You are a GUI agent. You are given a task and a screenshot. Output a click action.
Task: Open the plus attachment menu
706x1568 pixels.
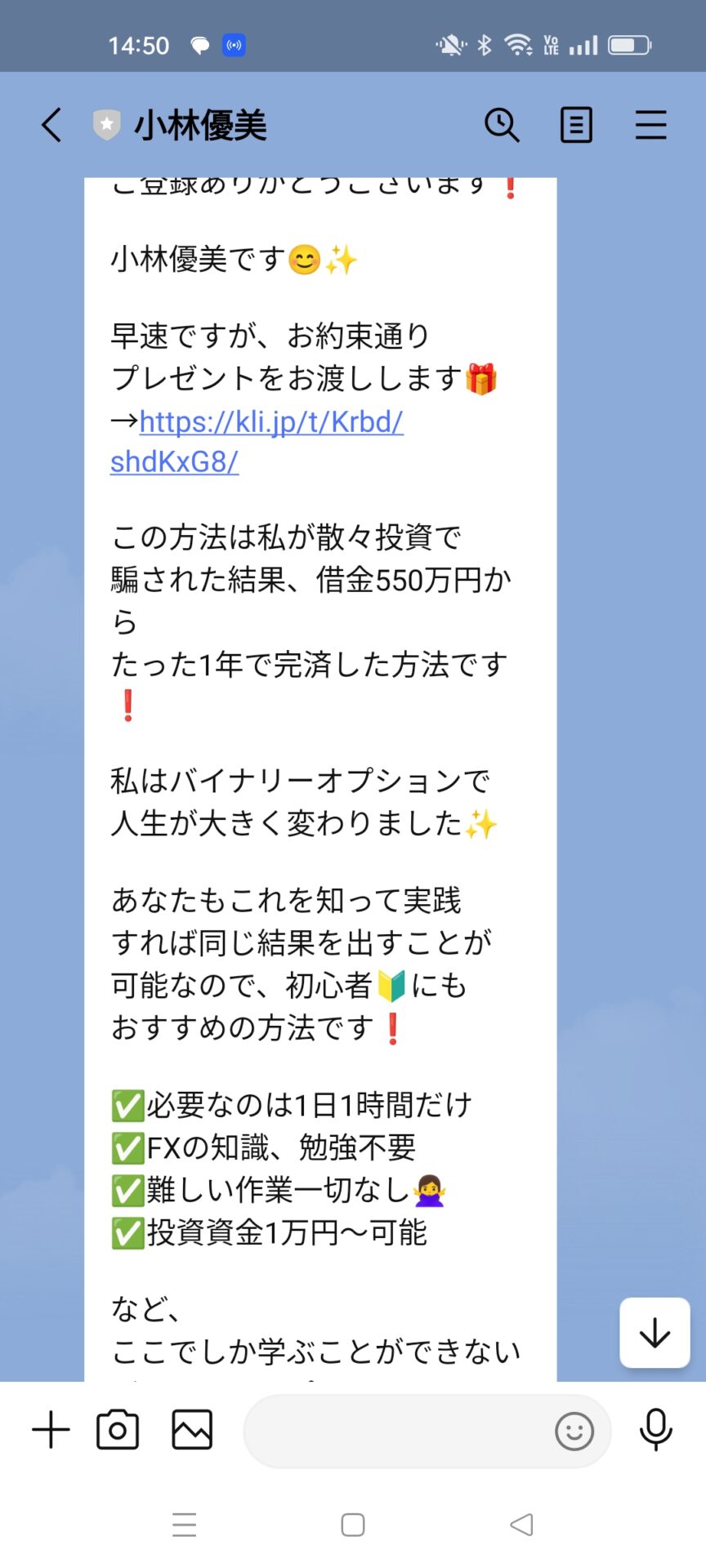51,1430
